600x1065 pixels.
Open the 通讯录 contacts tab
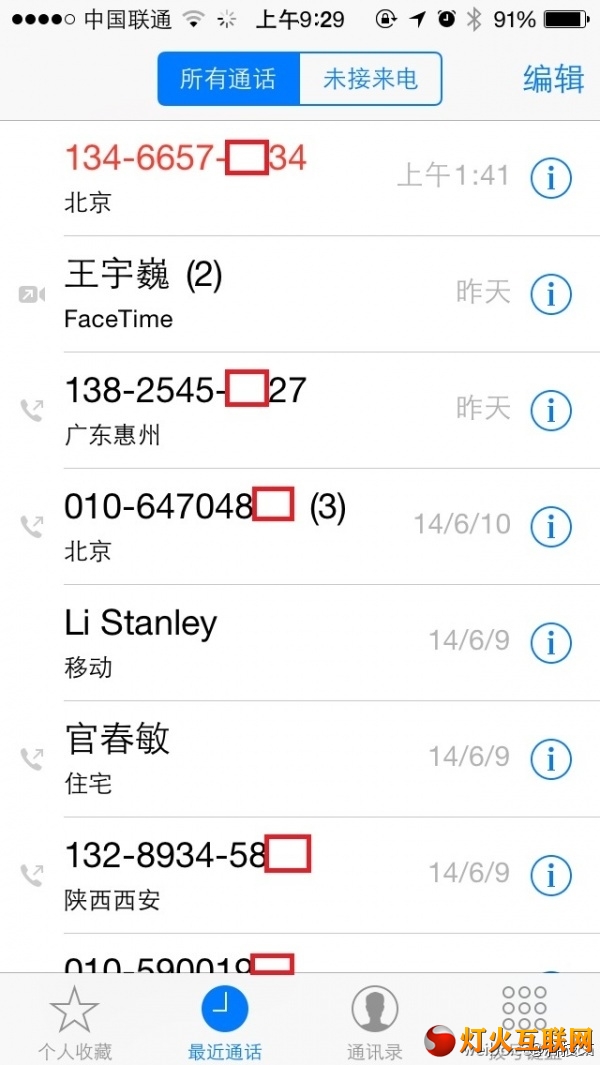374,1021
